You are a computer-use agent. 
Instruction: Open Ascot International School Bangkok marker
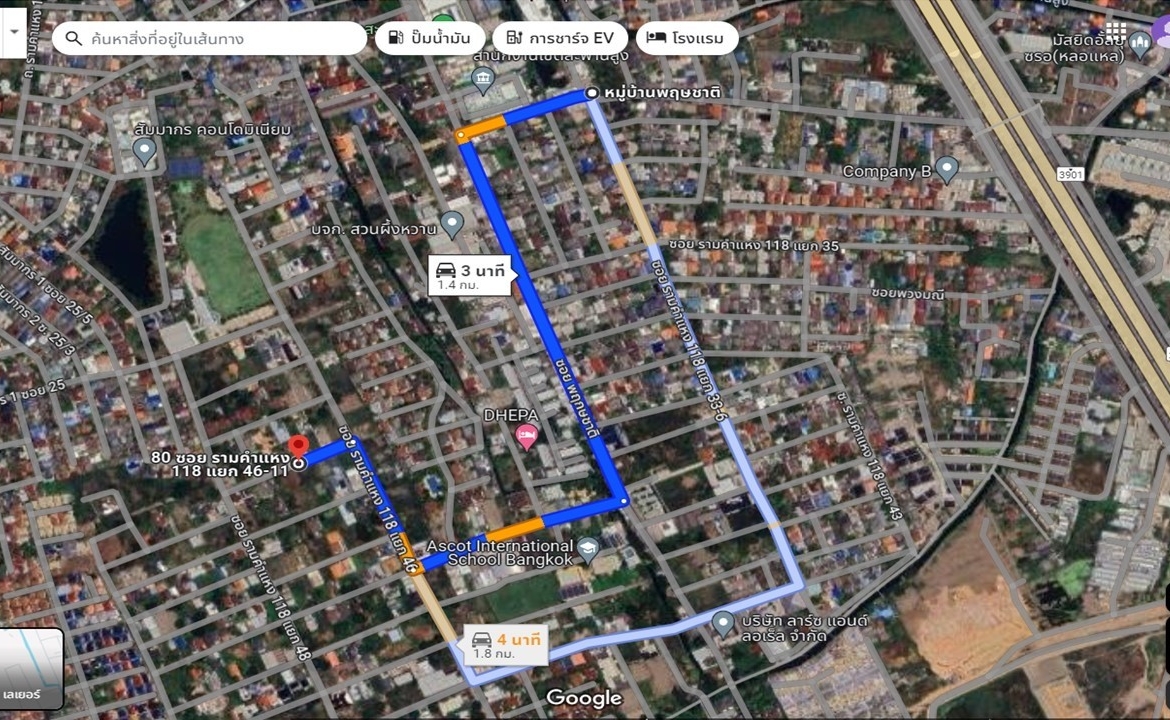tap(588, 548)
